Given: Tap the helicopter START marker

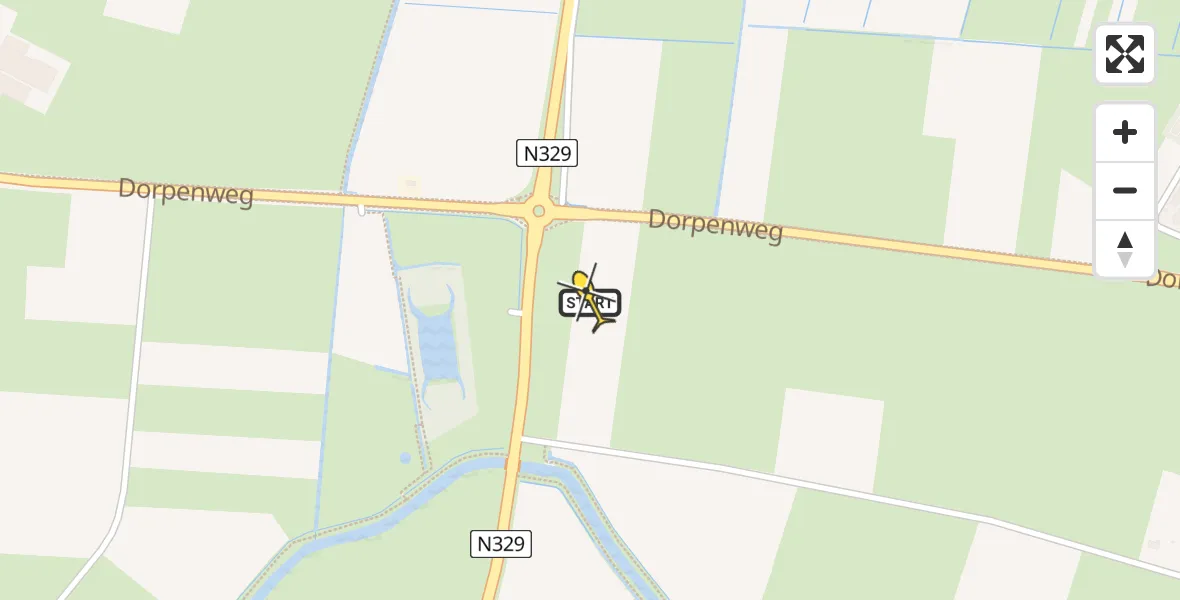Looking at the screenshot, I should [x=590, y=301].
